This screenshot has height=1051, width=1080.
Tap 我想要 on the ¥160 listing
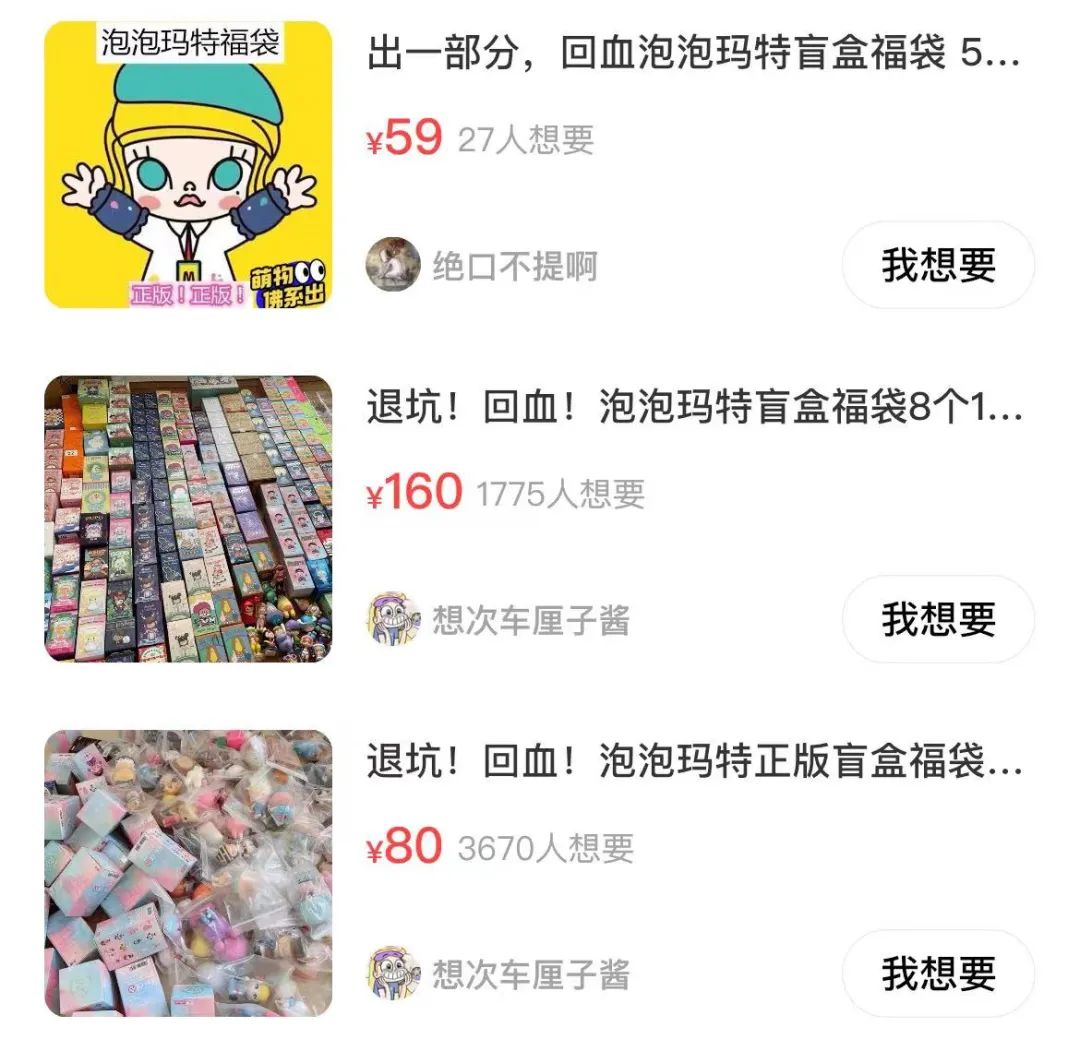click(x=938, y=619)
